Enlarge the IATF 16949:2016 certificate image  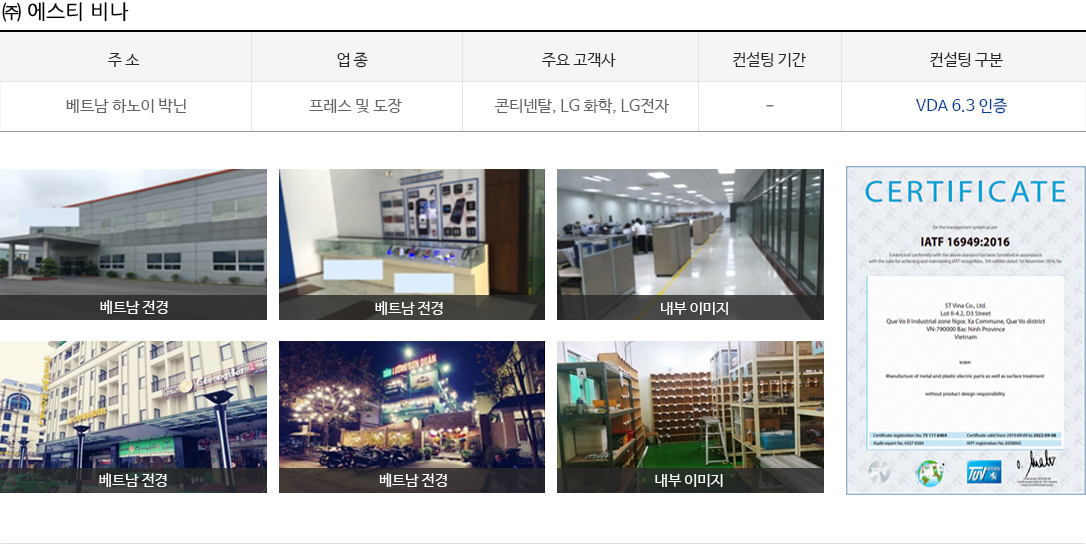[x=965, y=330]
